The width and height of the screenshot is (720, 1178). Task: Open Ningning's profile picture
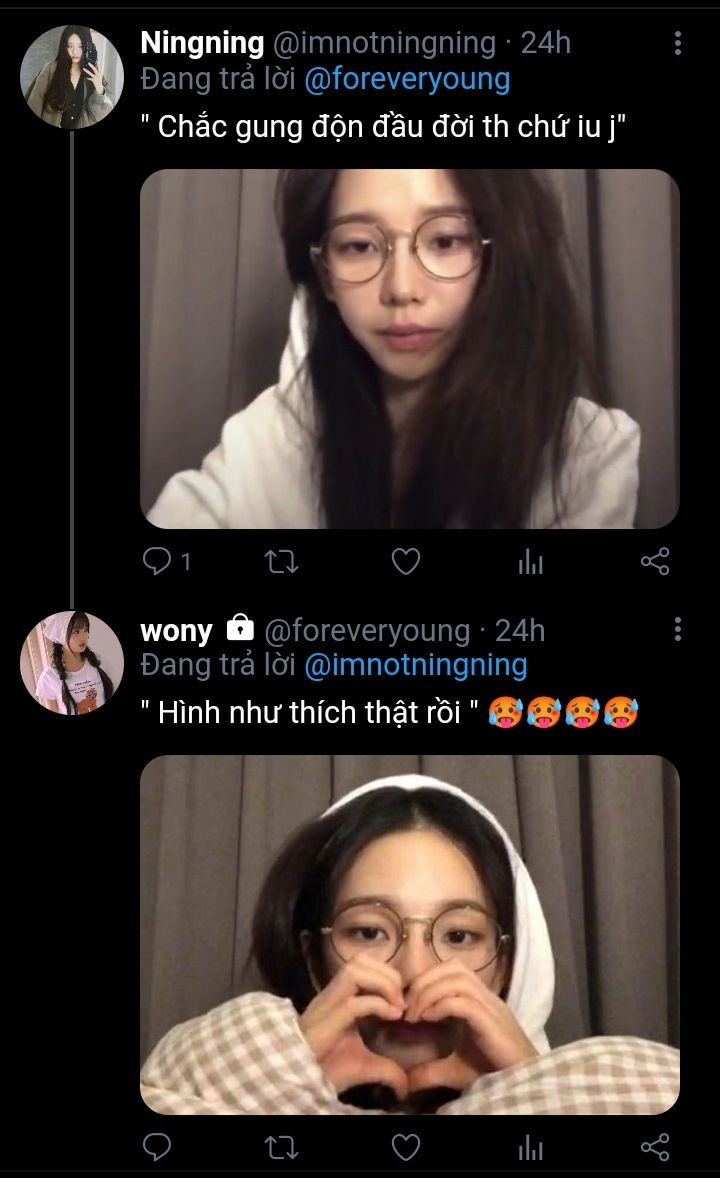point(71,77)
